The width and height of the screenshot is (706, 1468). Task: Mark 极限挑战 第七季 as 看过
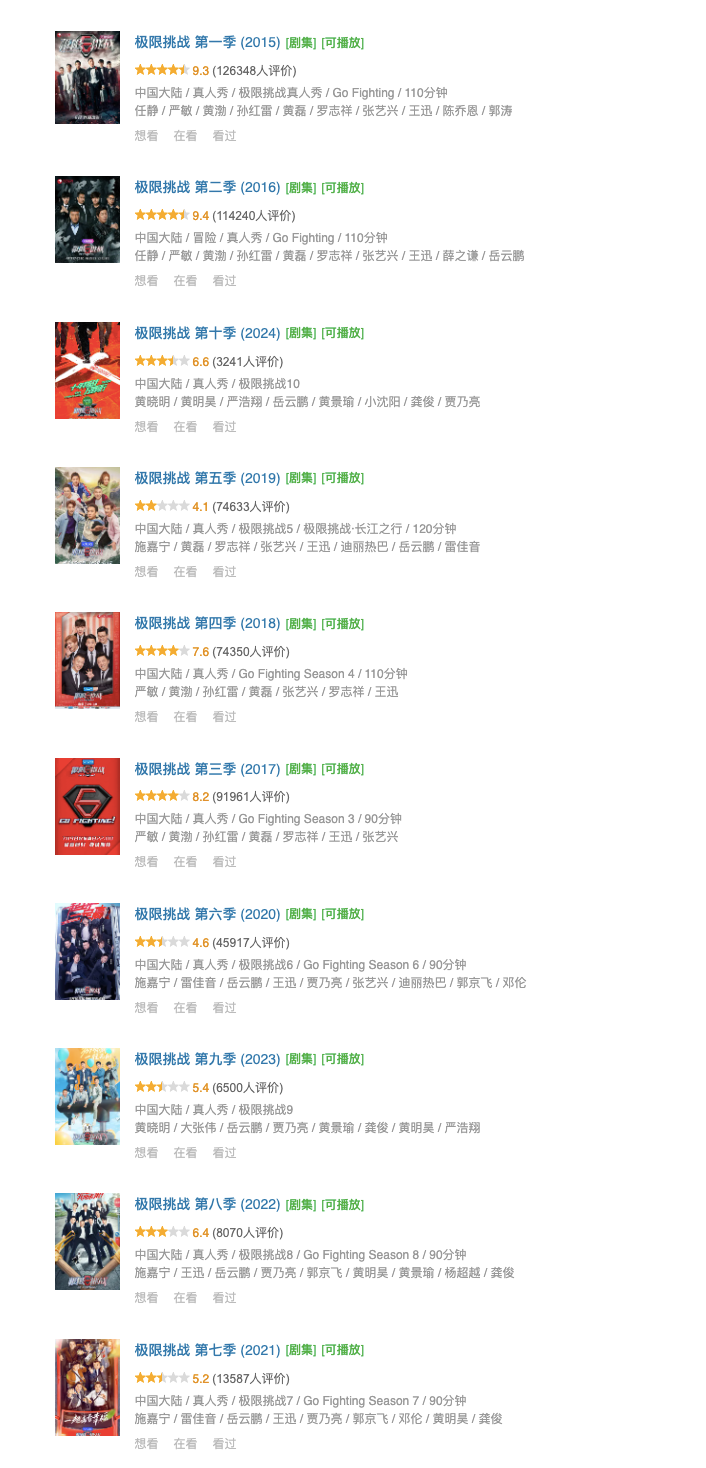coord(224,1443)
